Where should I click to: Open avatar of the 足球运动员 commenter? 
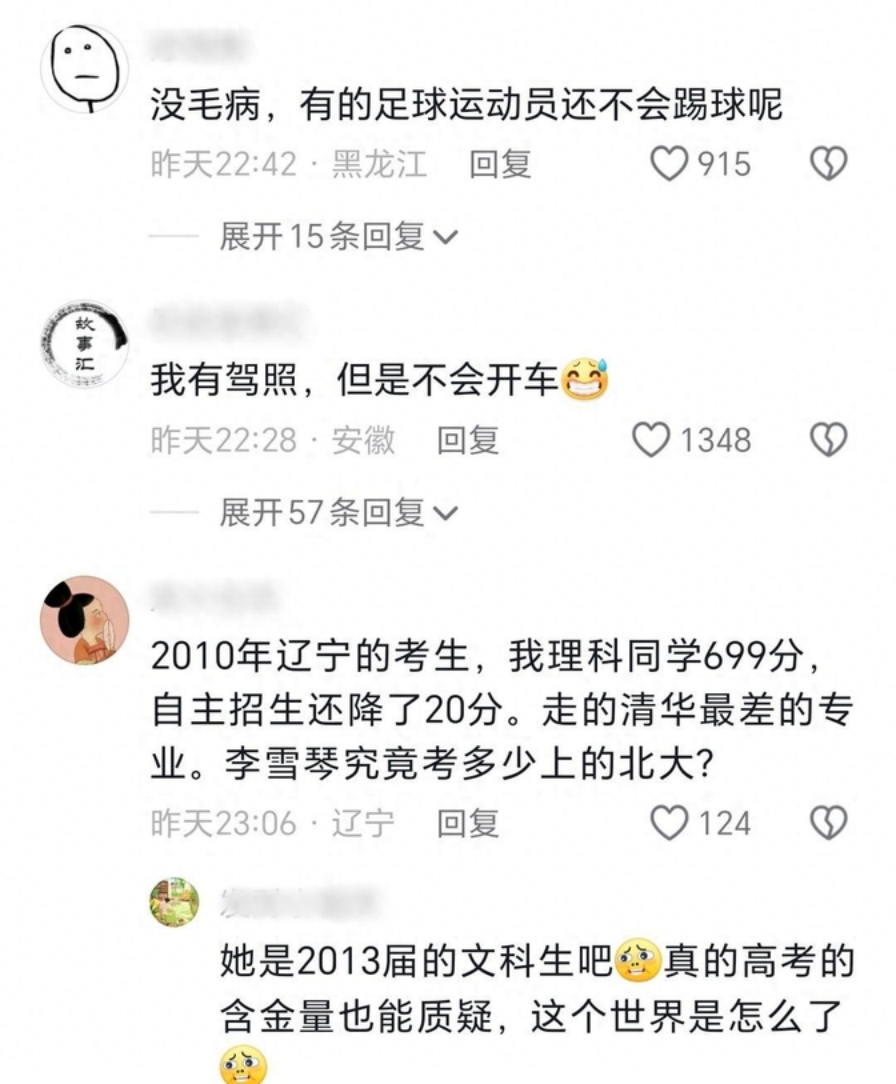pyautogui.click(x=84, y=69)
